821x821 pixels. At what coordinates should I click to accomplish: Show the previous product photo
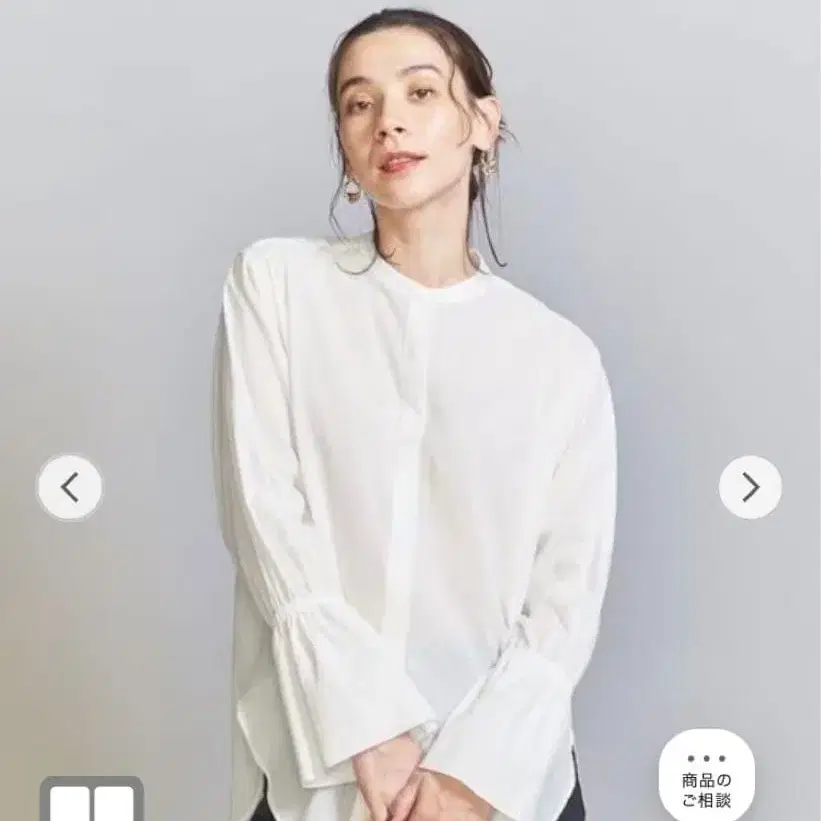tap(70, 487)
